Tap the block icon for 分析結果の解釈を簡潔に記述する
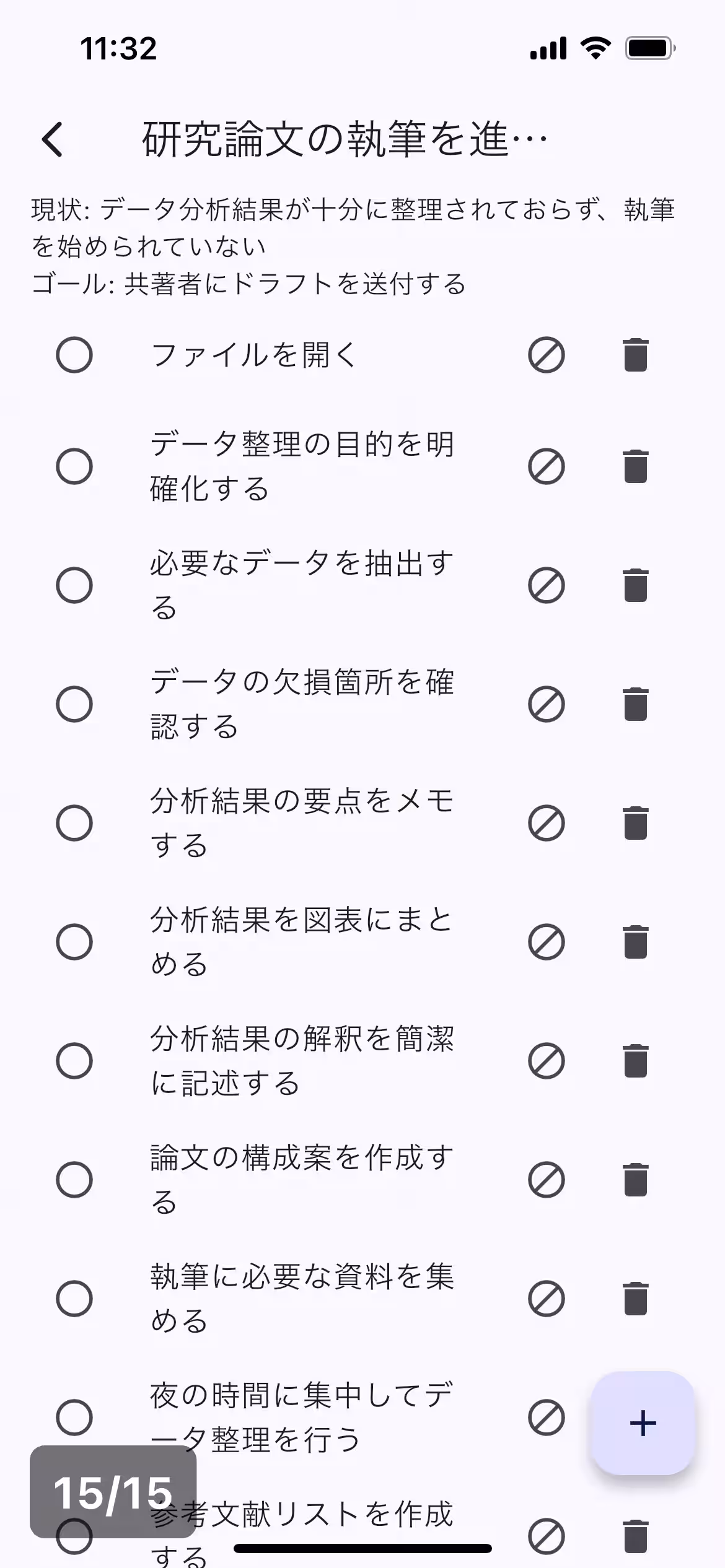The height and width of the screenshot is (1568, 725). [546, 1061]
